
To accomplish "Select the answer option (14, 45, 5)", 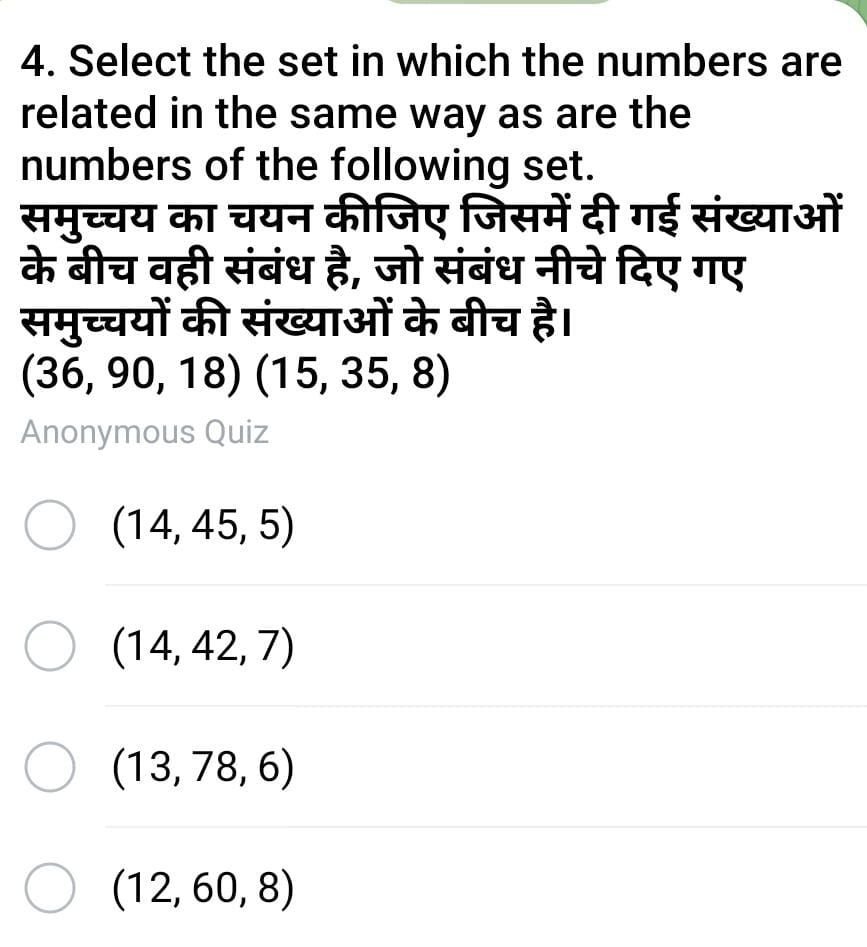I will click(x=49, y=526).
